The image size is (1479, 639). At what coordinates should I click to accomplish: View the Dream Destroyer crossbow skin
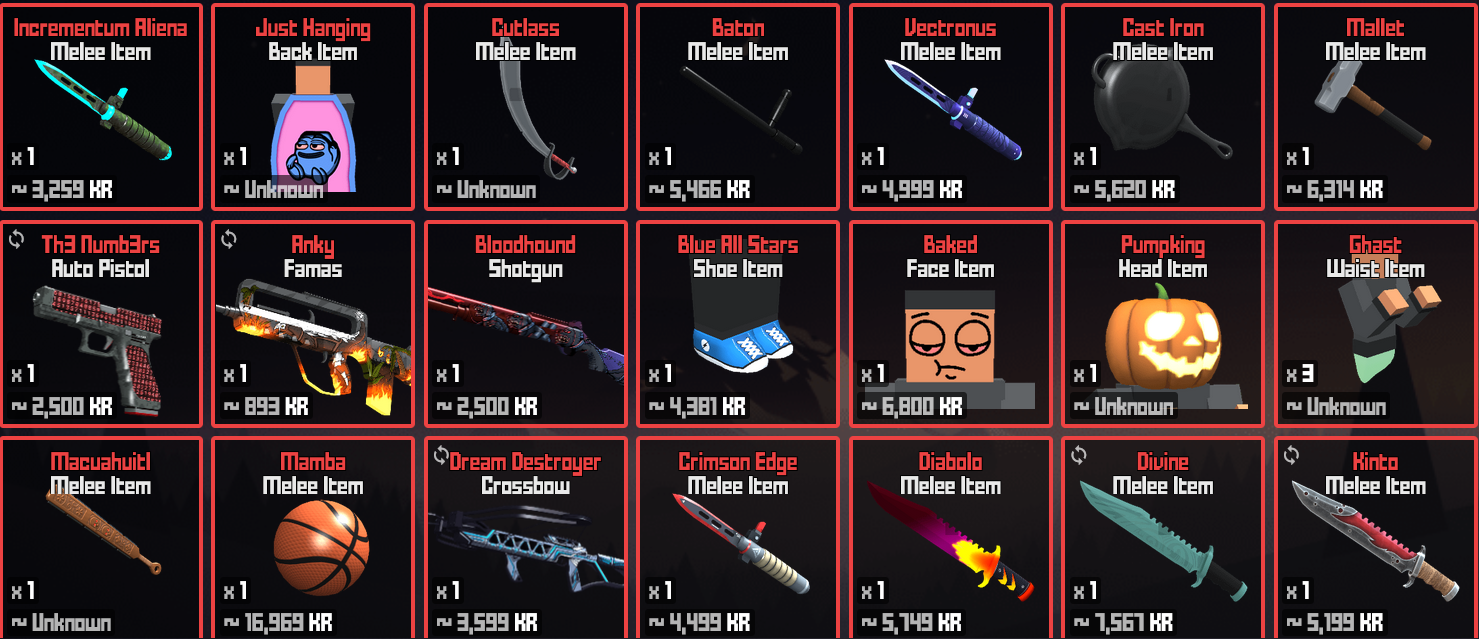pyautogui.click(x=526, y=540)
